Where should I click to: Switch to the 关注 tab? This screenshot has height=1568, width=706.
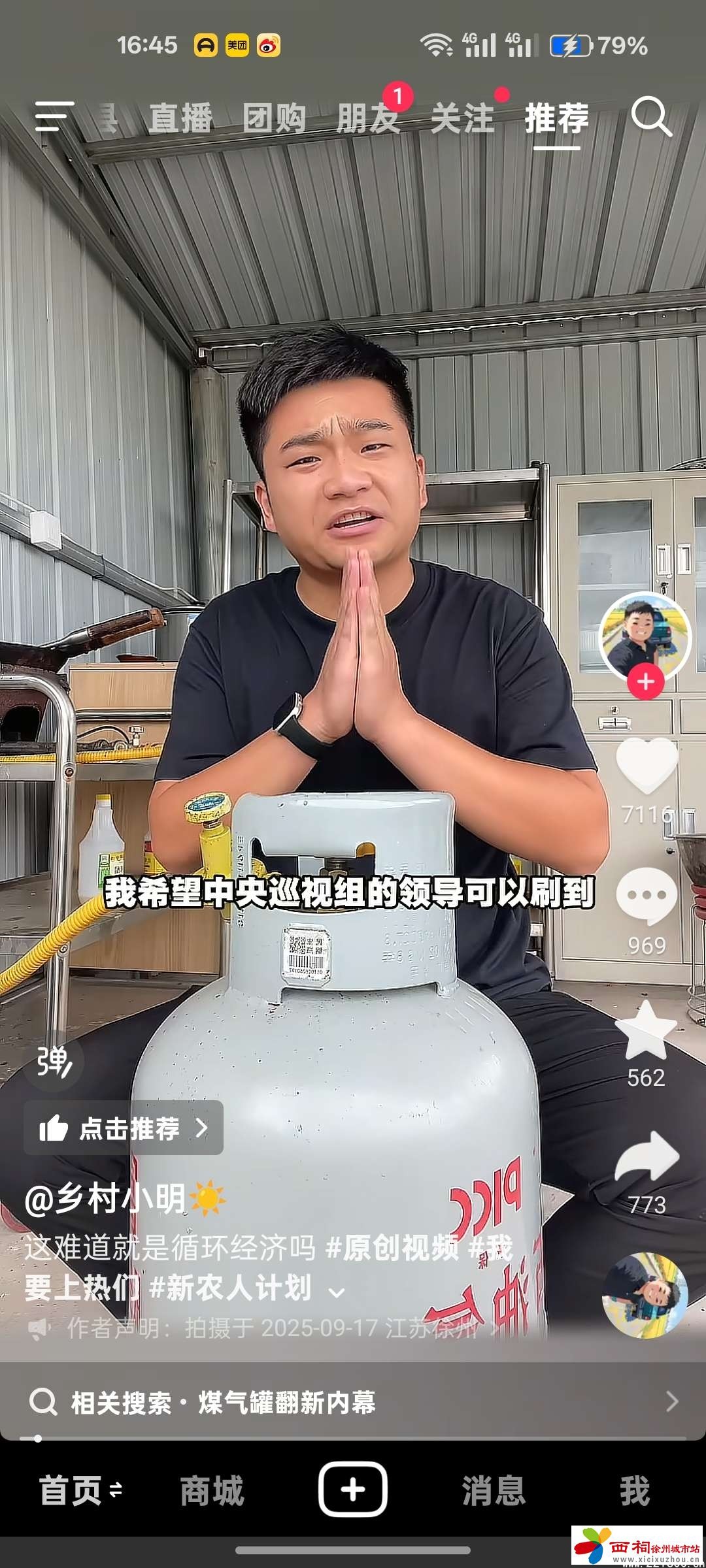[462, 119]
